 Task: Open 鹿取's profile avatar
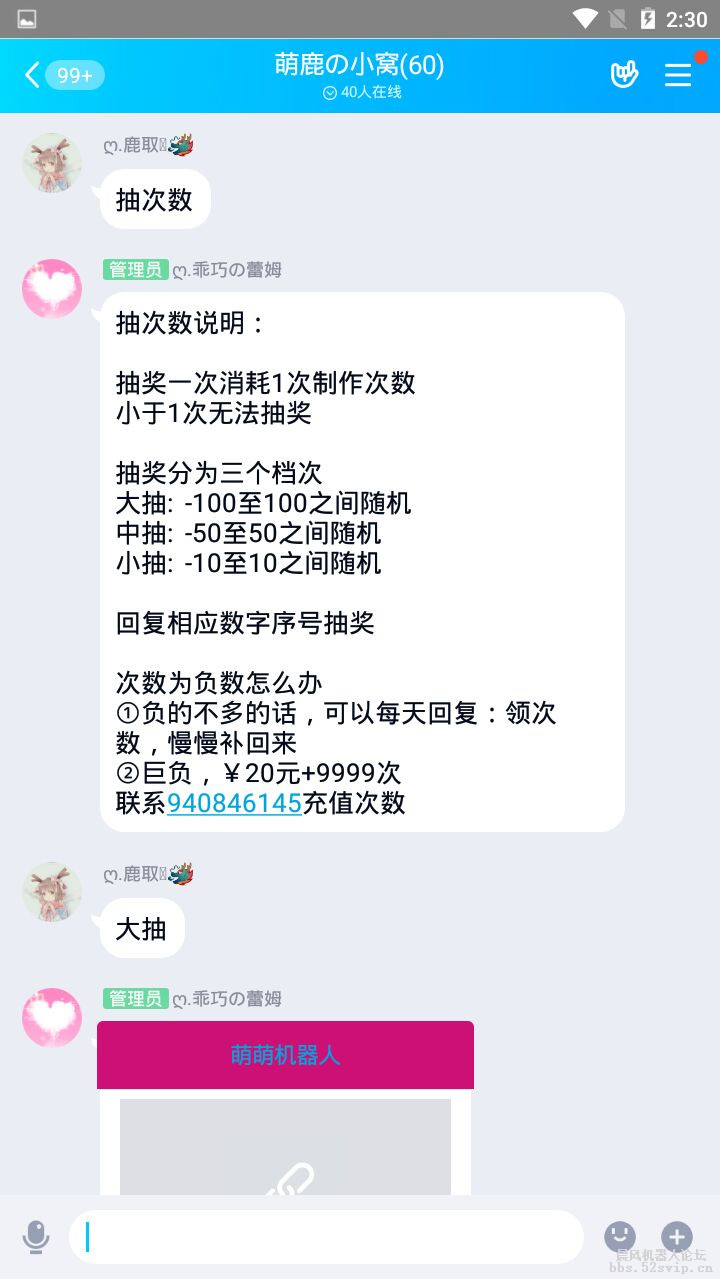coord(51,163)
